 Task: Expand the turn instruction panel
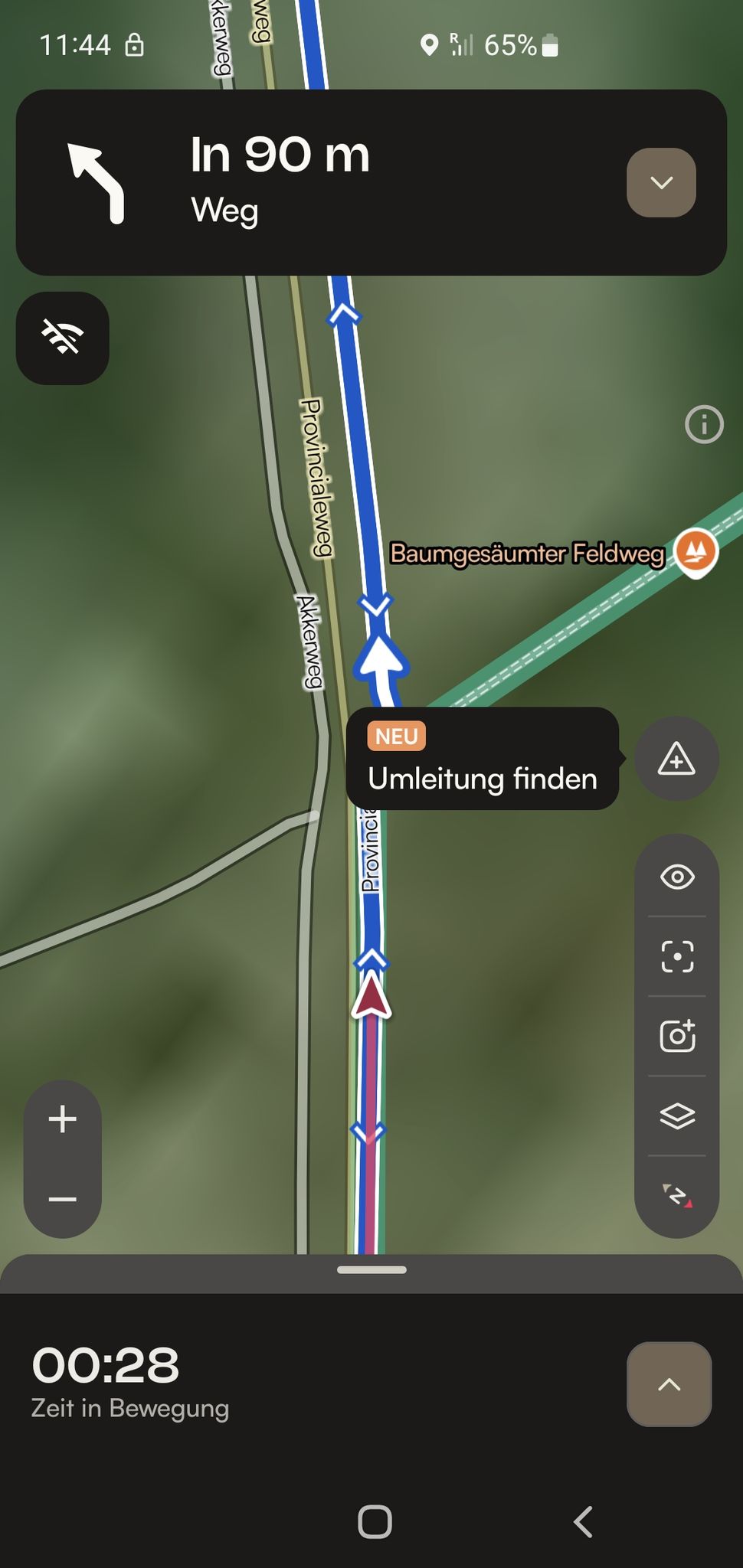[x=661, y=182]
